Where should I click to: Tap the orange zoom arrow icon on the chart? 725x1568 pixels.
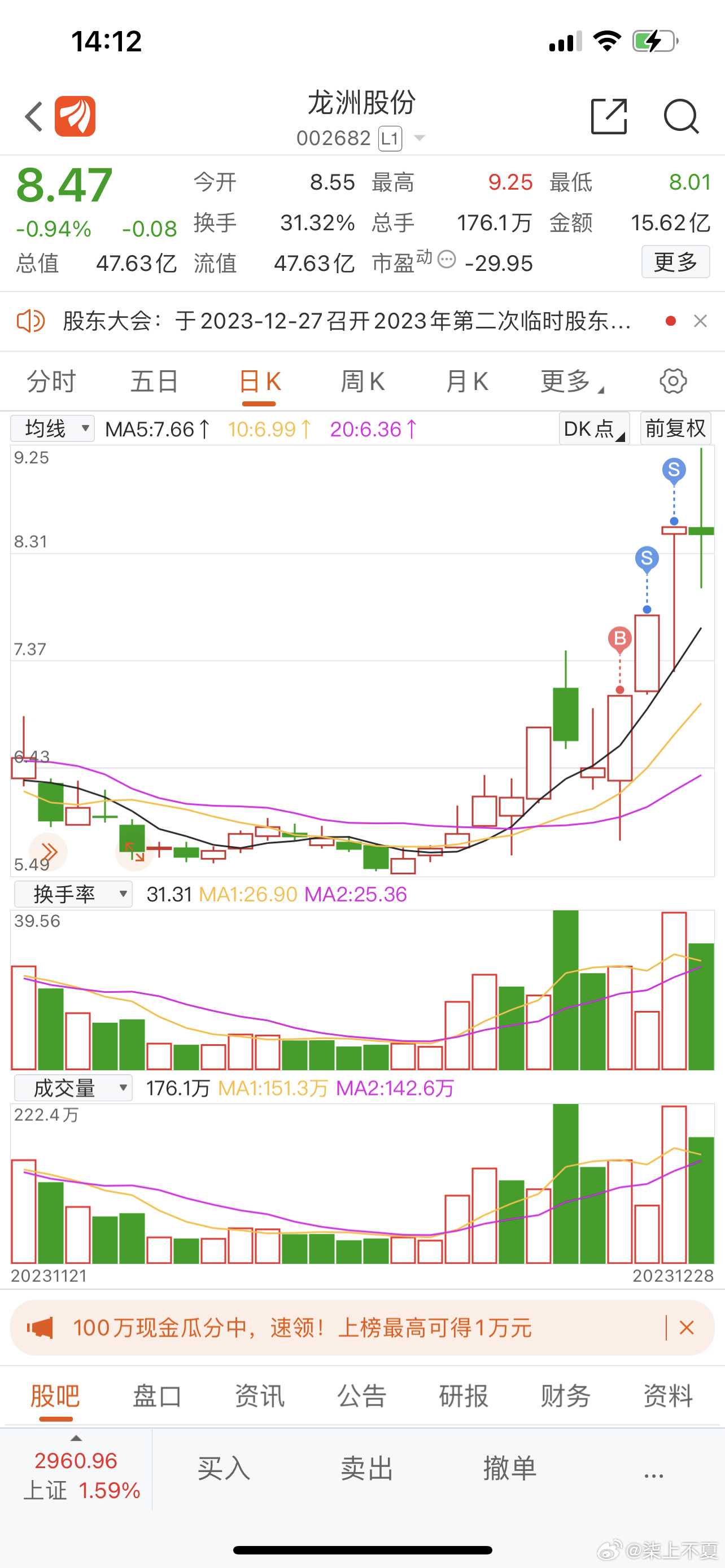pos(134,853)
